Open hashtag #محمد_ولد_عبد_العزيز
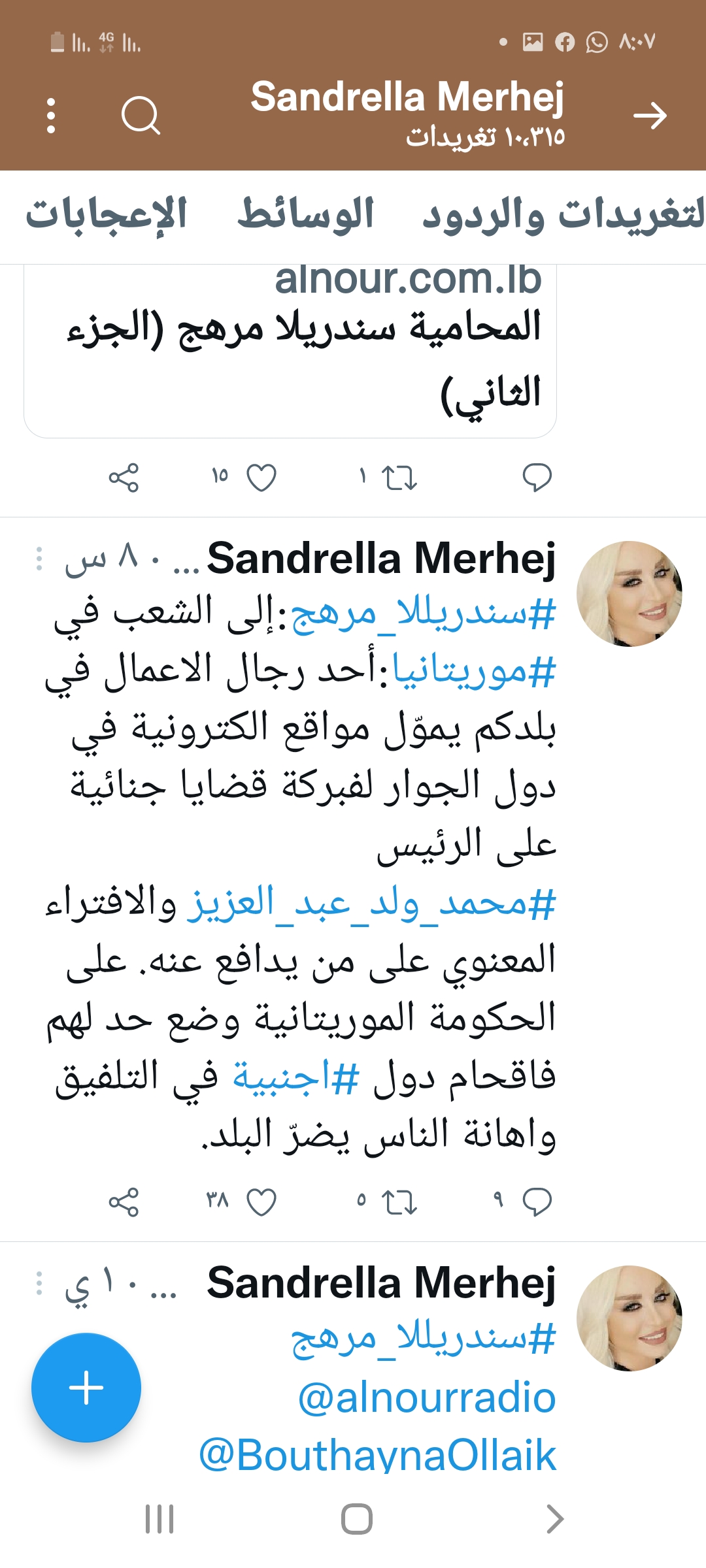Viewport: 706px width, 1568px height. click(371, 904)
